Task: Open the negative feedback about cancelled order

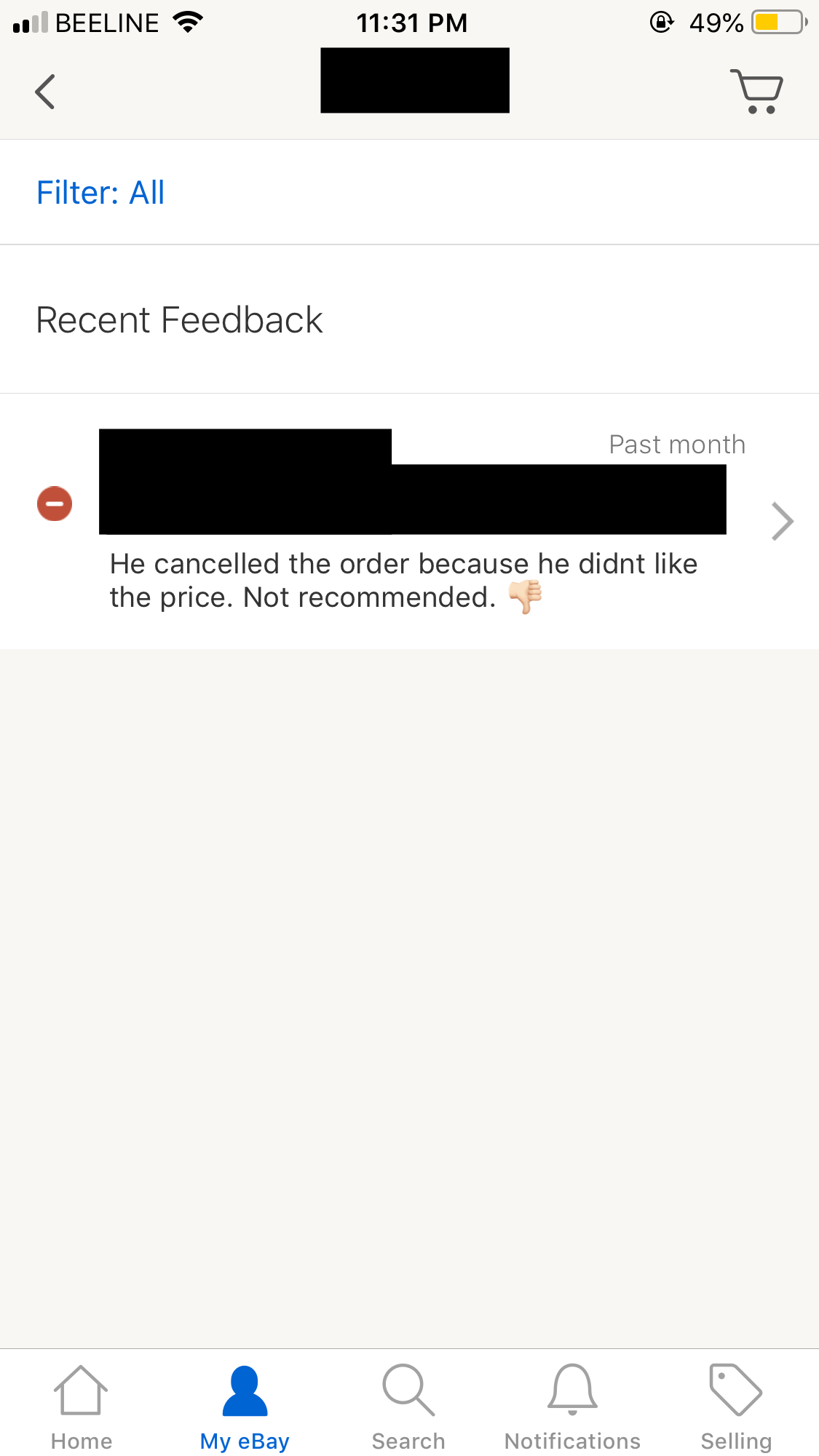Action: click(408, 521)
